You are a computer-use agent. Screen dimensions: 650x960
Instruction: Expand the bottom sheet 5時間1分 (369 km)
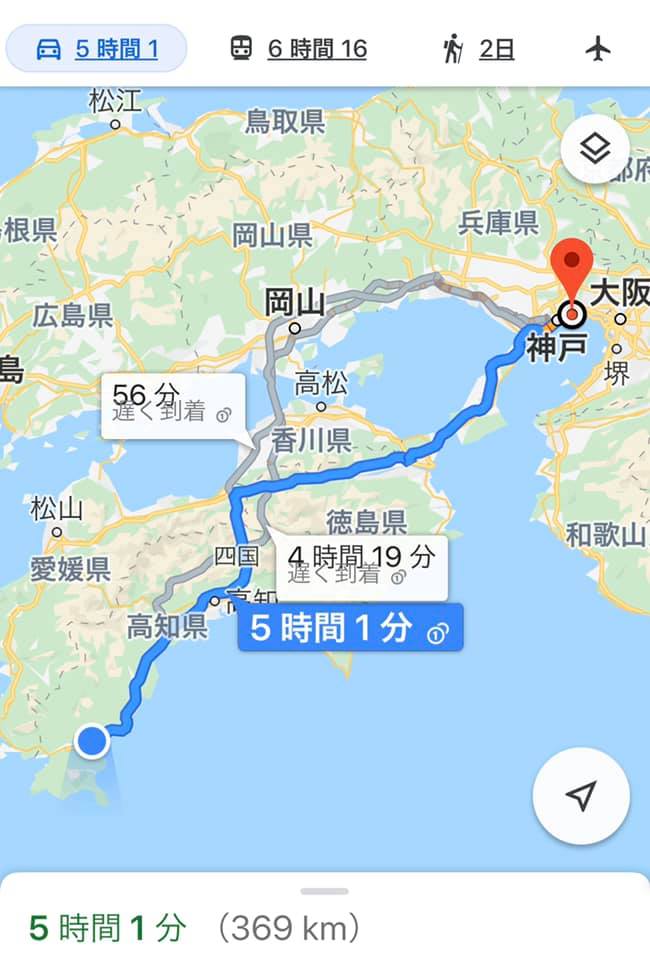point(324,915)
